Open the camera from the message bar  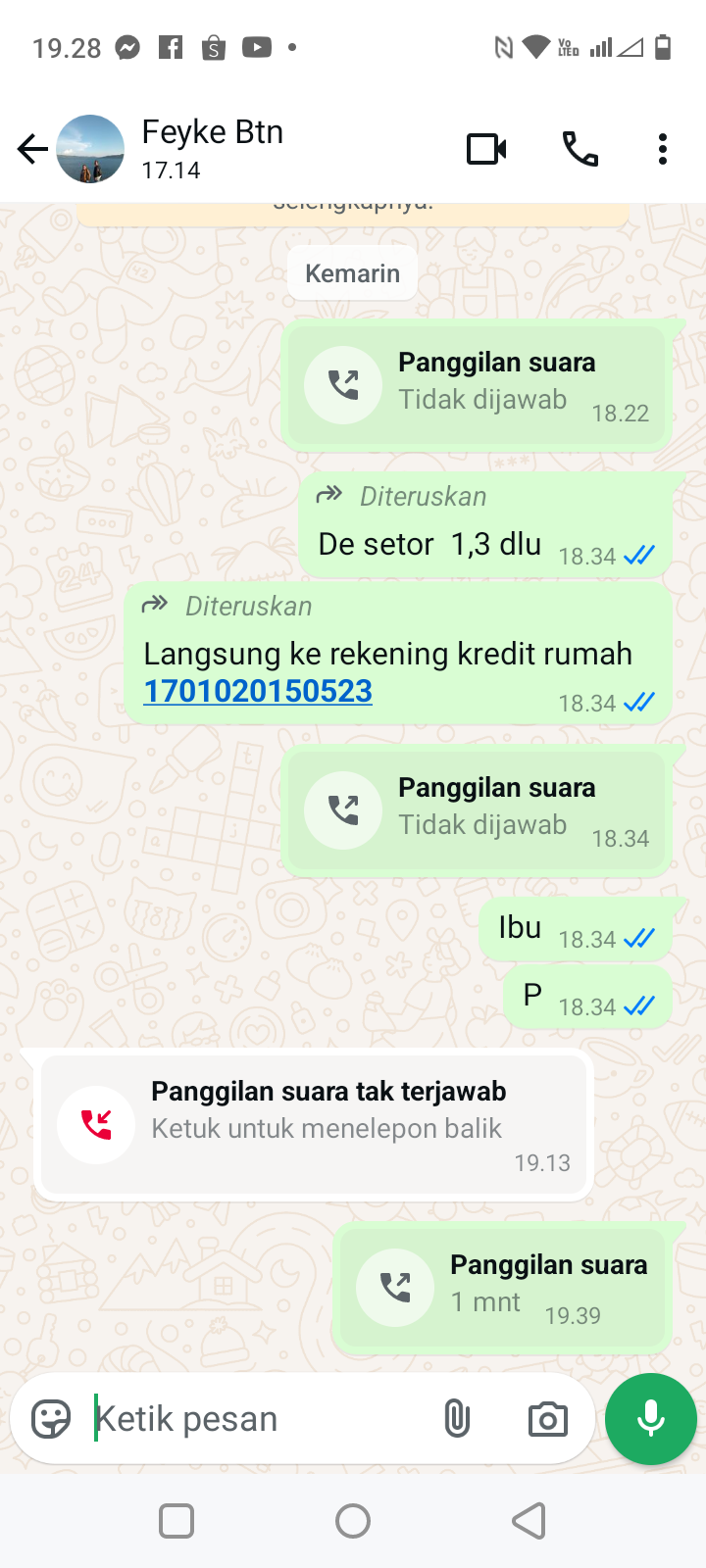click(547, 1418)
